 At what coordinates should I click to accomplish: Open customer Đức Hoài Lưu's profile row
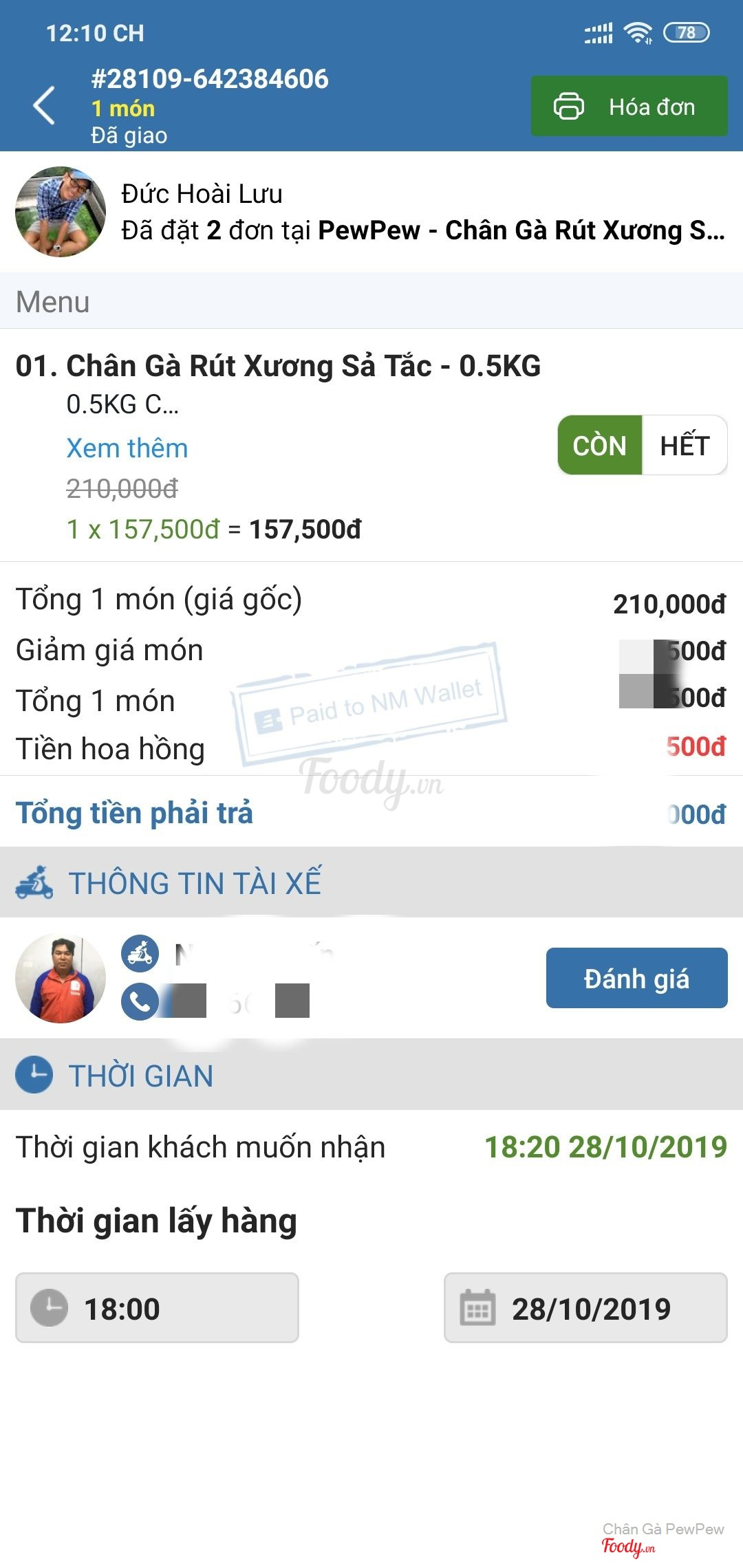tap(371, 212)
